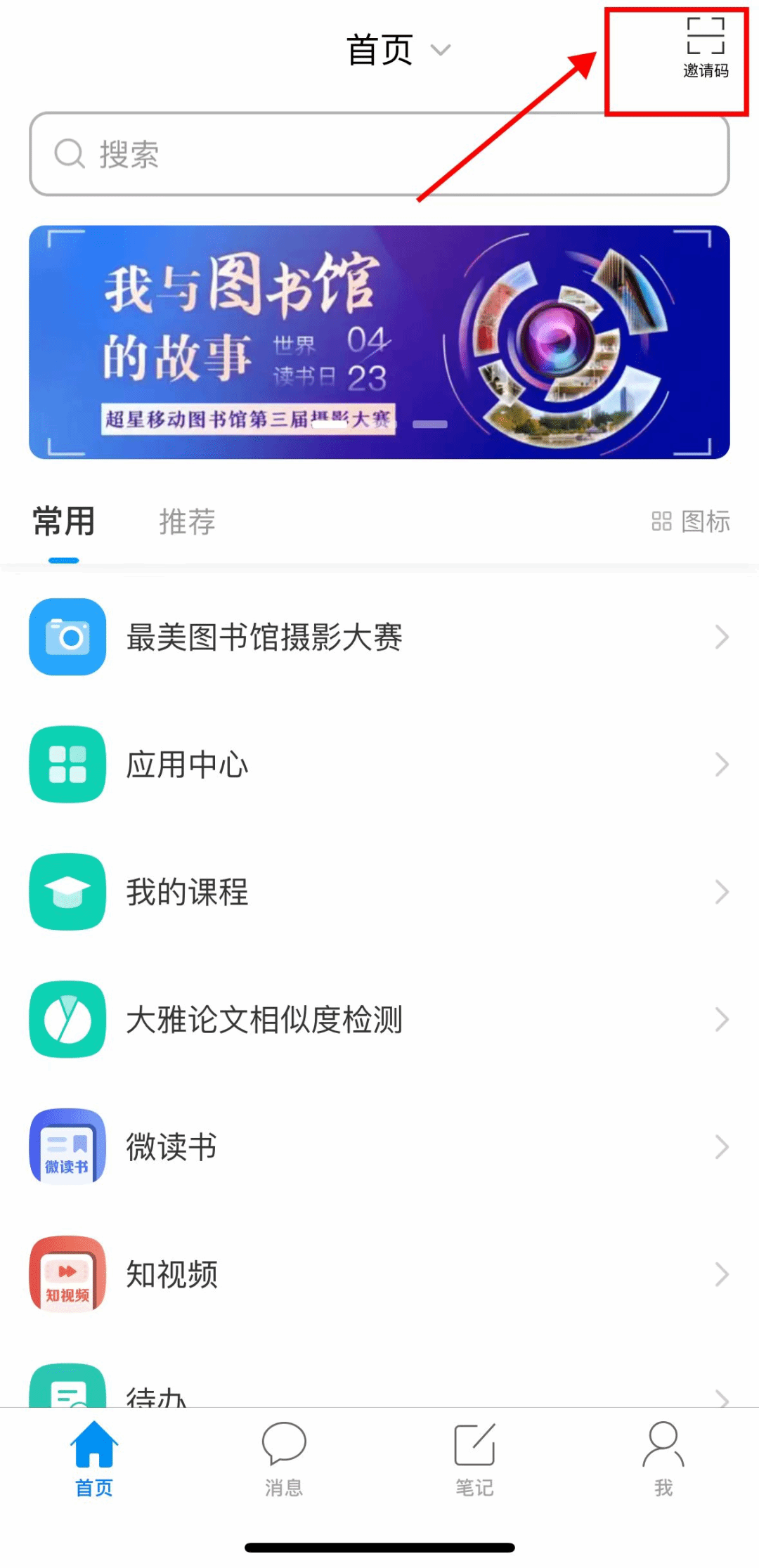Open 大雅论文相似度检测
Viewport: 759px width, 1568px height.
click(379, 1020)
